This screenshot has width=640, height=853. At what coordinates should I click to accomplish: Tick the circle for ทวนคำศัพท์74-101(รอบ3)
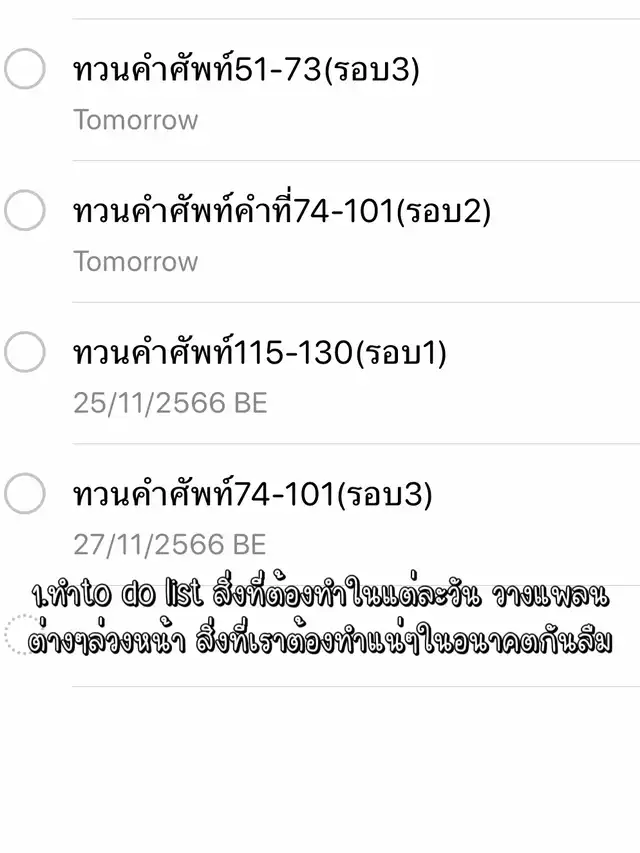point(25,493)
